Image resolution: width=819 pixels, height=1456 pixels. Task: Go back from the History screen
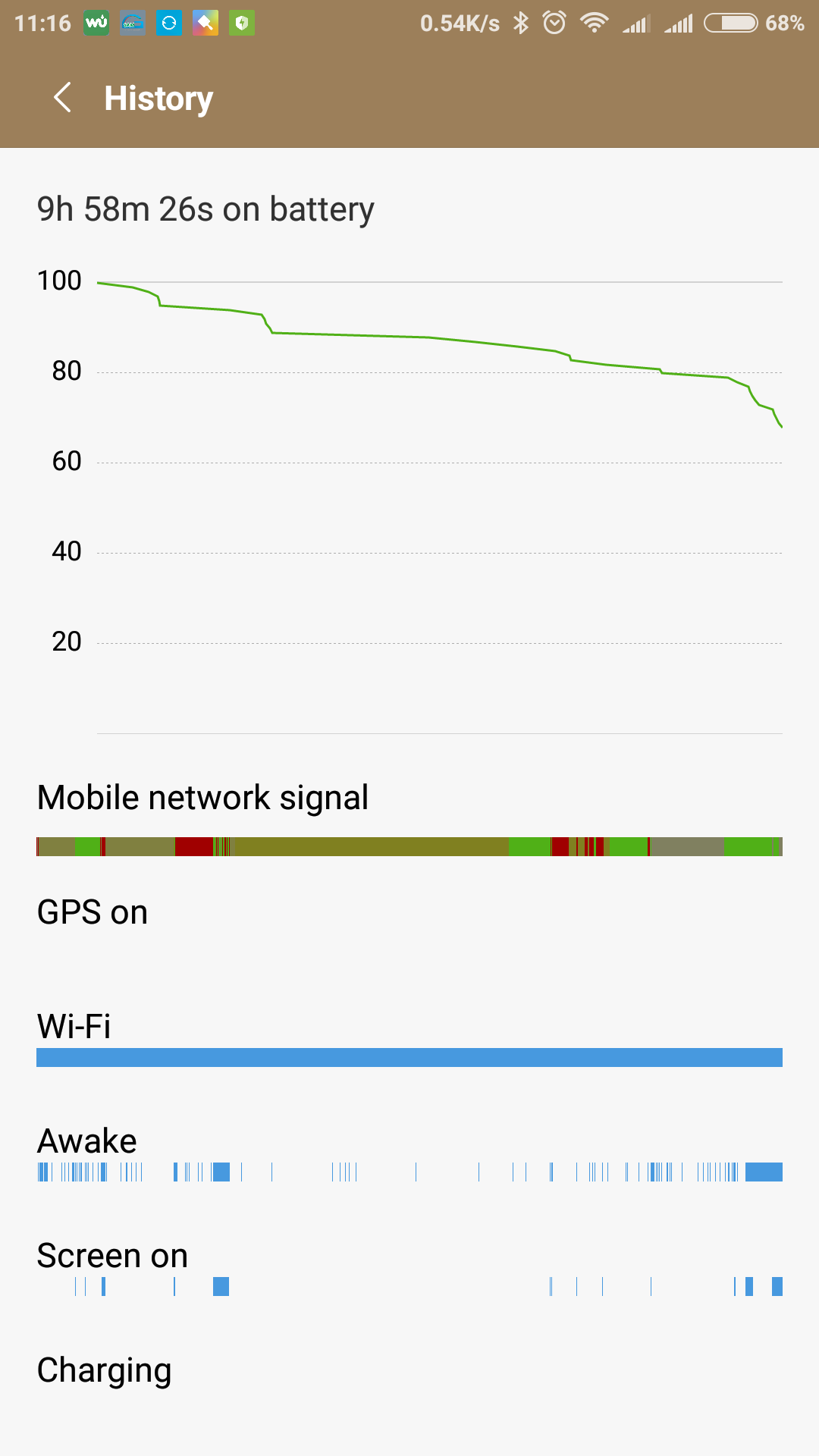click(x=63, y=98)
